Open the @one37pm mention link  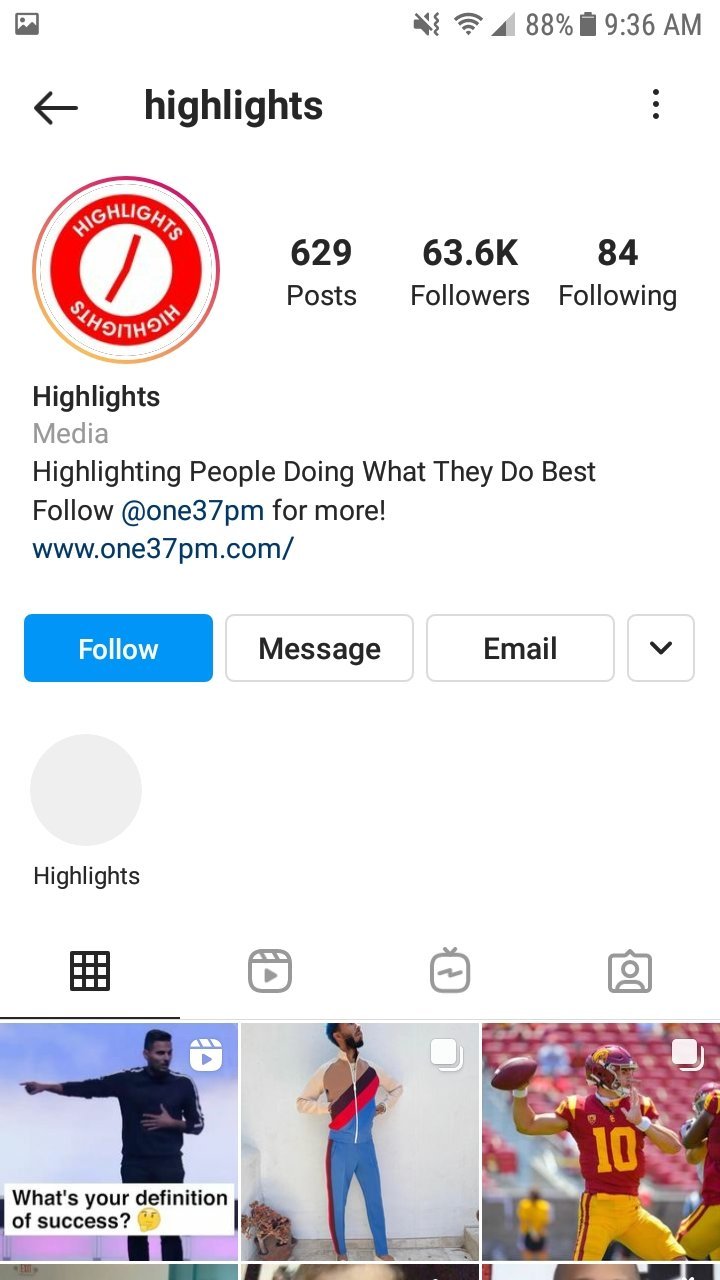pos(193,510)
